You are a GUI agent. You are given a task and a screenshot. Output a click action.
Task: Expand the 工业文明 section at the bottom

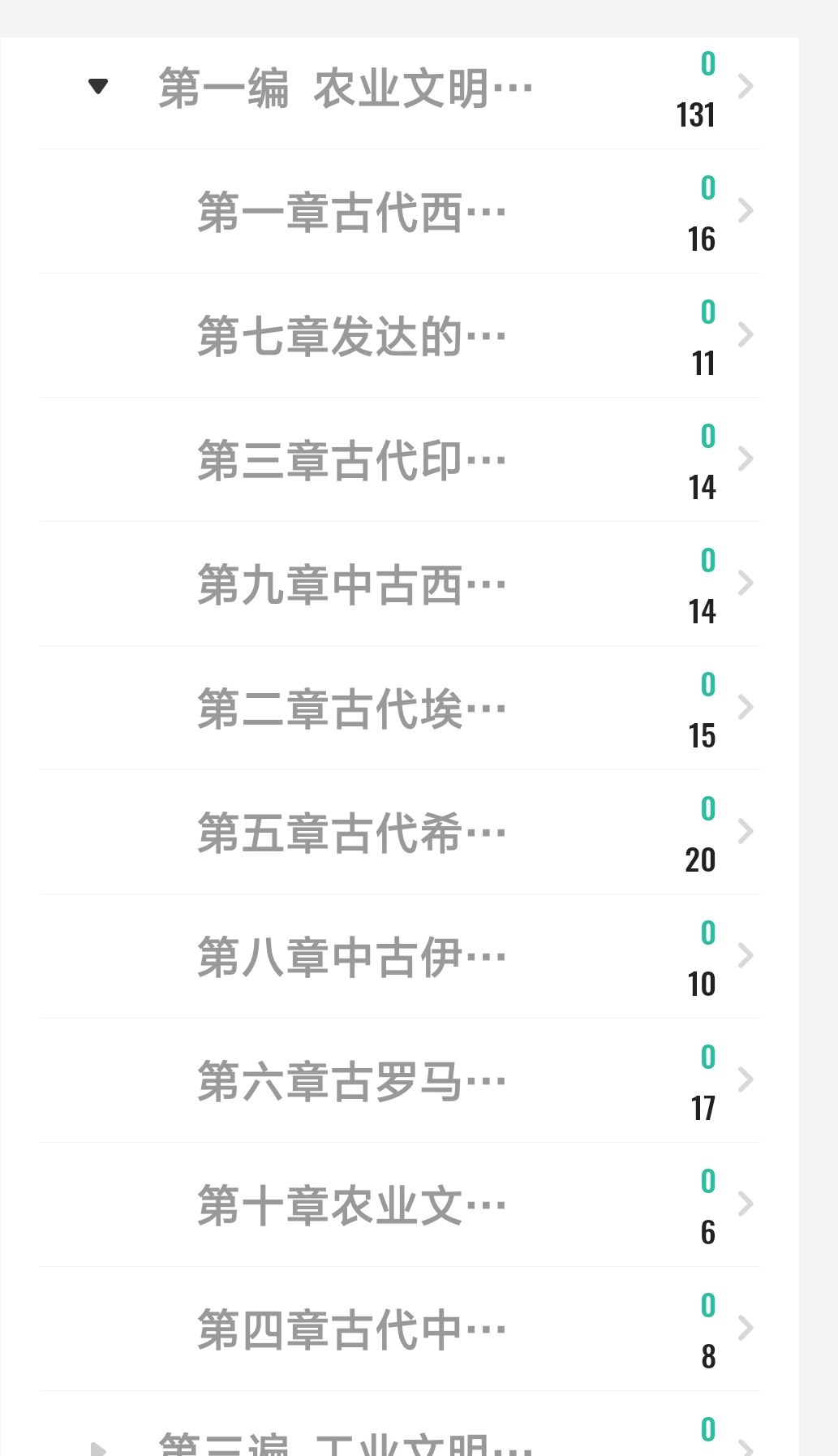click(98, 1448)
